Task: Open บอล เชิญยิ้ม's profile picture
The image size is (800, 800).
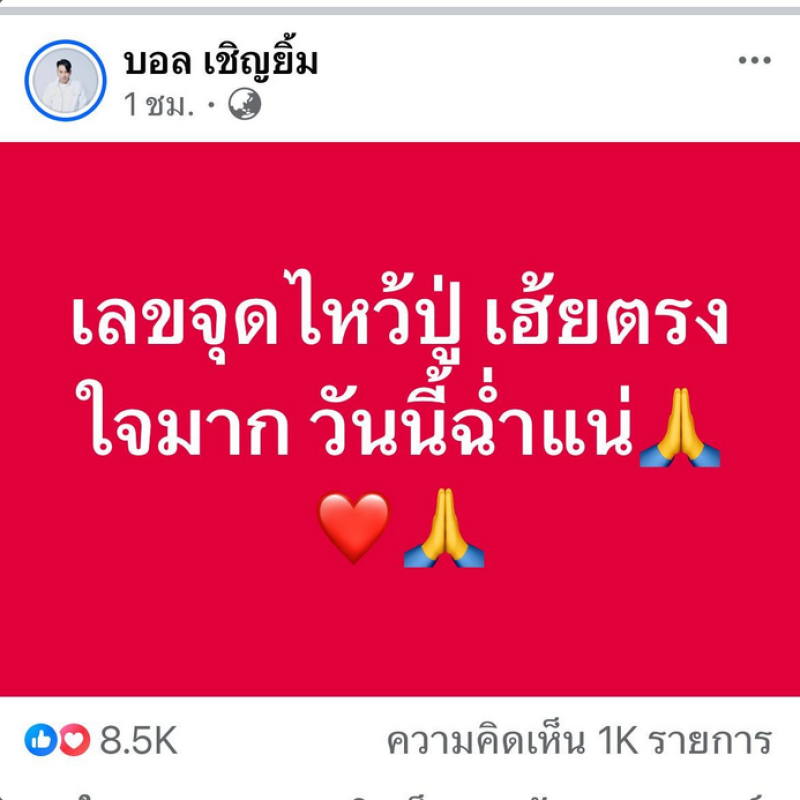Action: click(x=66, y=80)
